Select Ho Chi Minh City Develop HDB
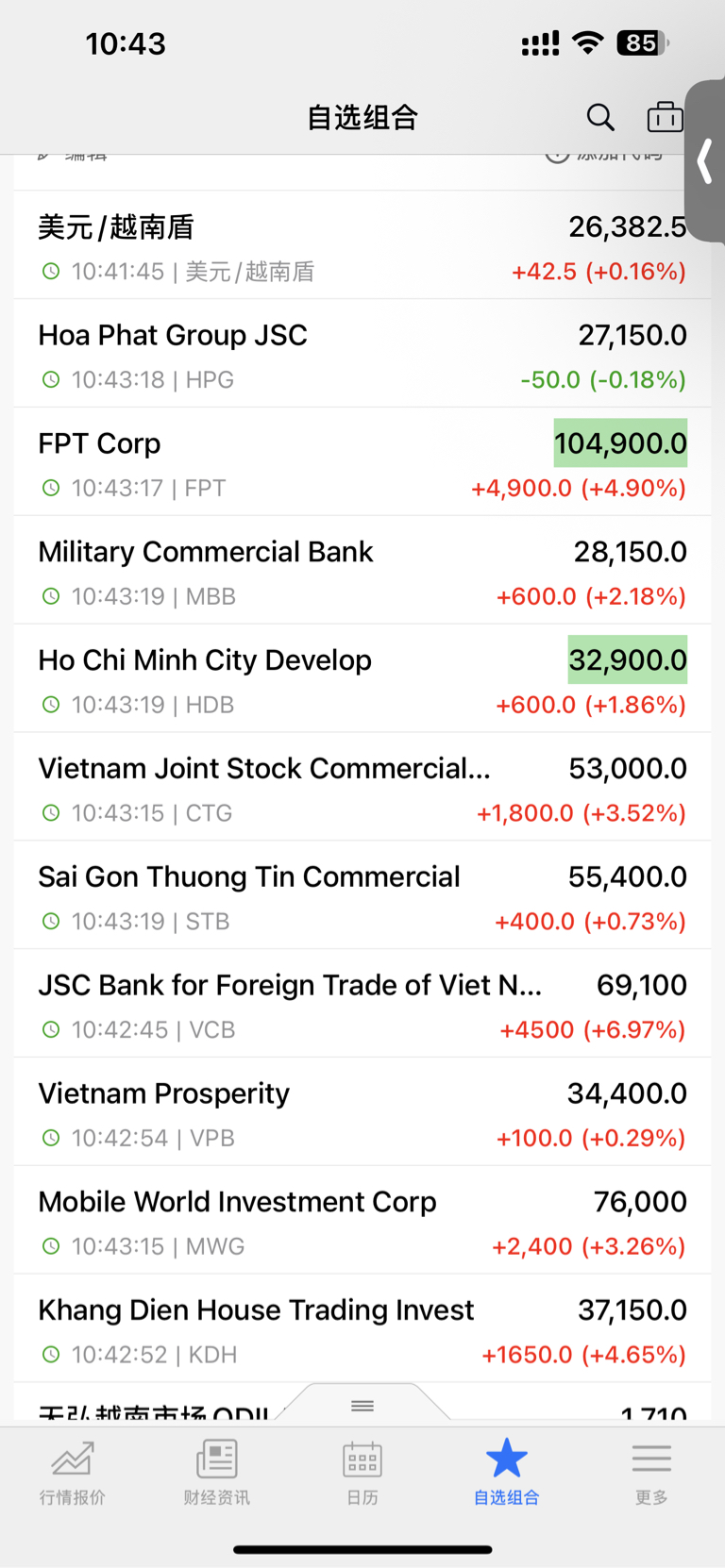The image size is (725, 1568). (362, 679)
